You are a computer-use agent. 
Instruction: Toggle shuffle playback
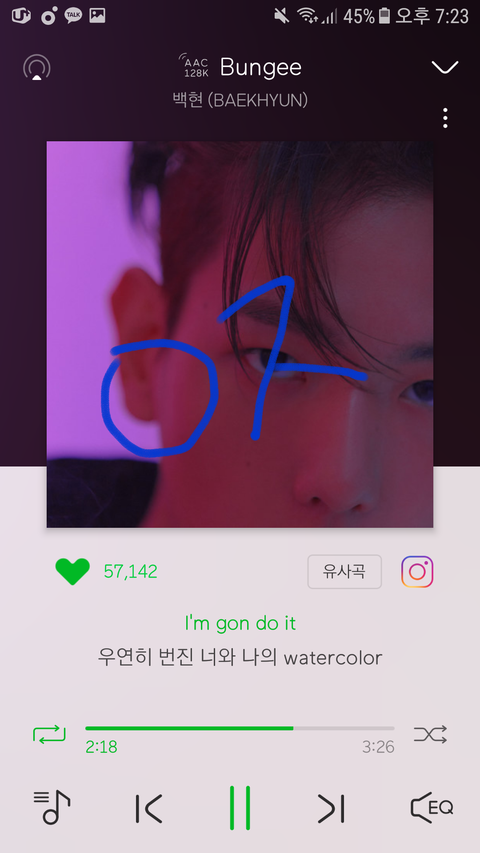(430, 734)
